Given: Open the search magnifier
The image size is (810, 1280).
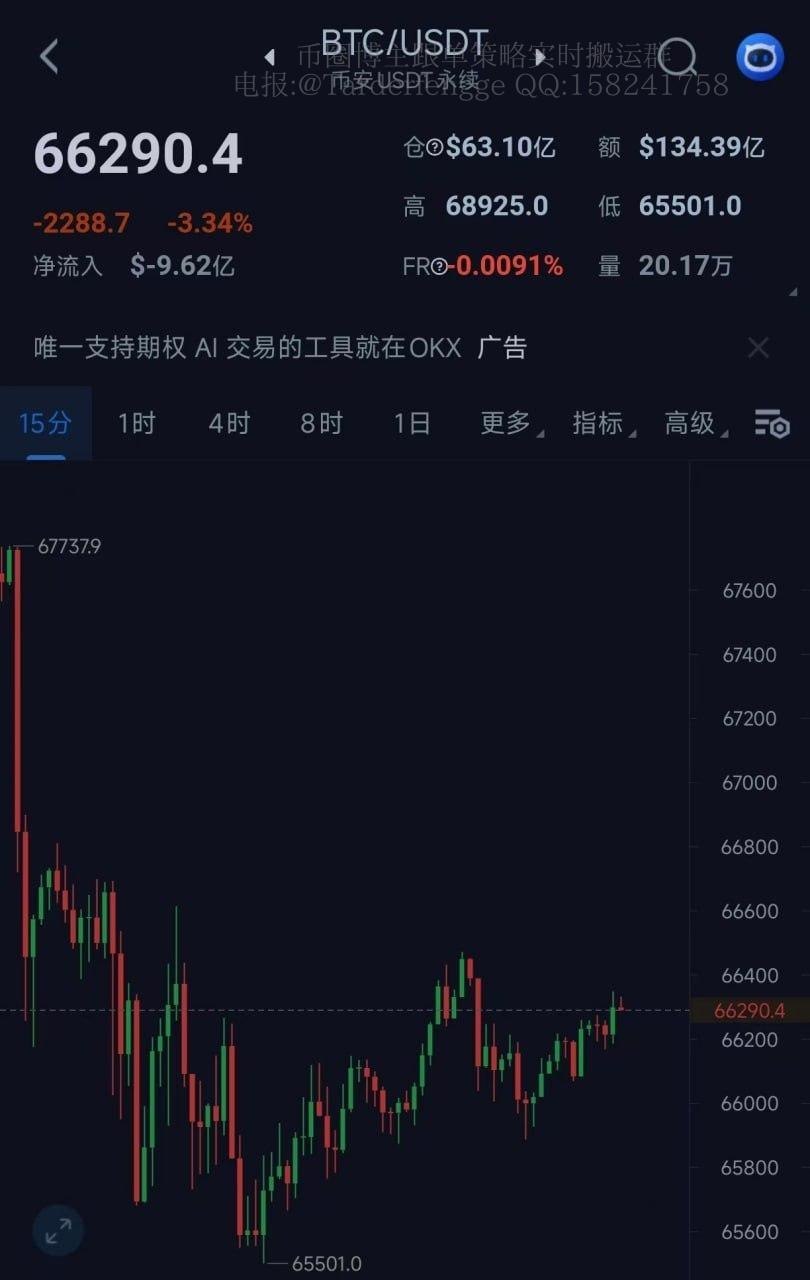Looking at the screenshot, I should (x=679, y=57).
